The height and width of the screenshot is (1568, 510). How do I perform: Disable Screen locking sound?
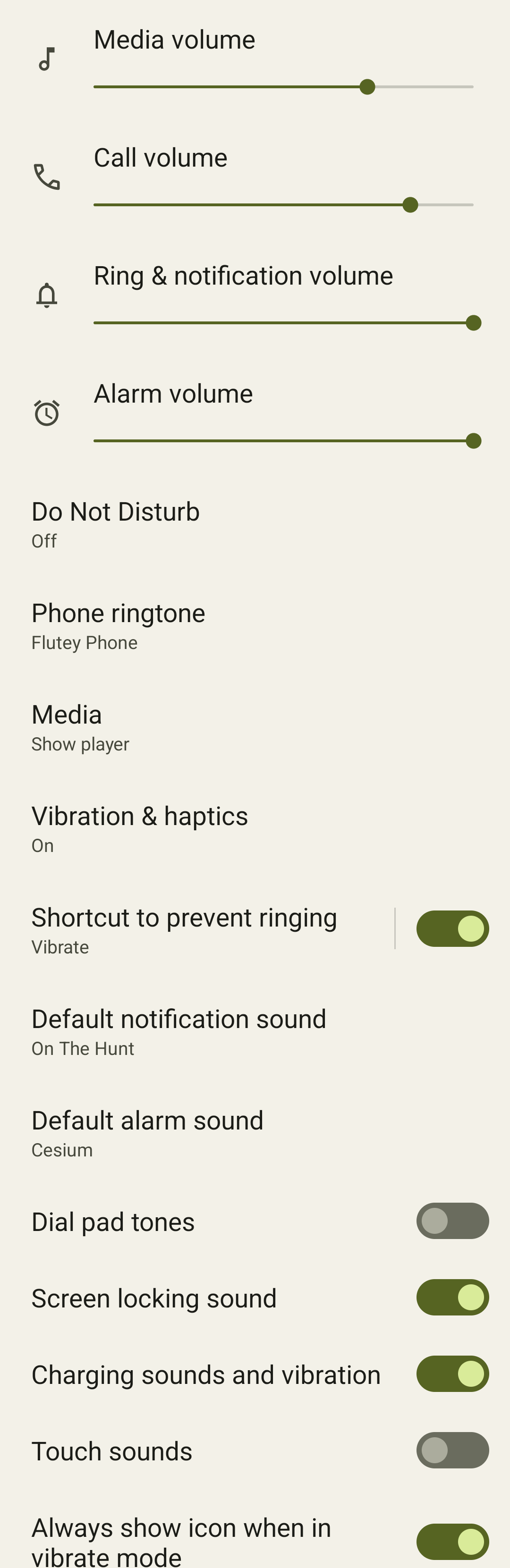[452, 1298]
